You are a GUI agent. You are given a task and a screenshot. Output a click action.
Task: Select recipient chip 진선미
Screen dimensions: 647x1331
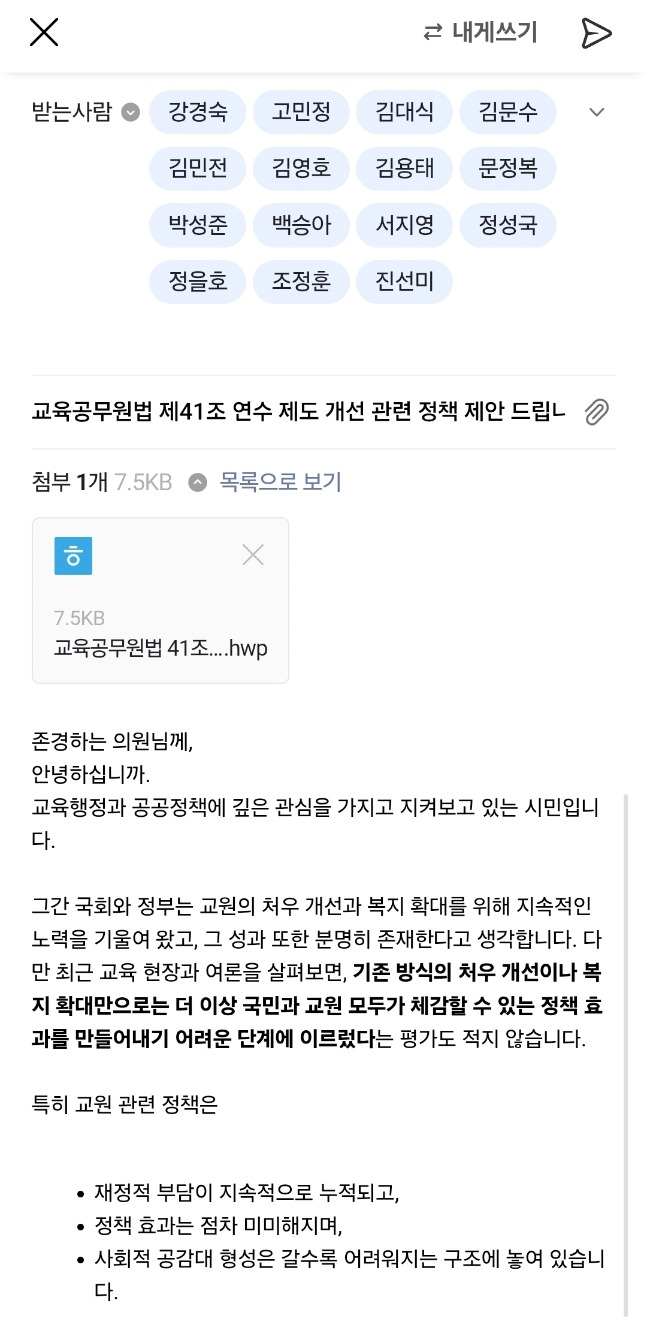coord(404,282)
